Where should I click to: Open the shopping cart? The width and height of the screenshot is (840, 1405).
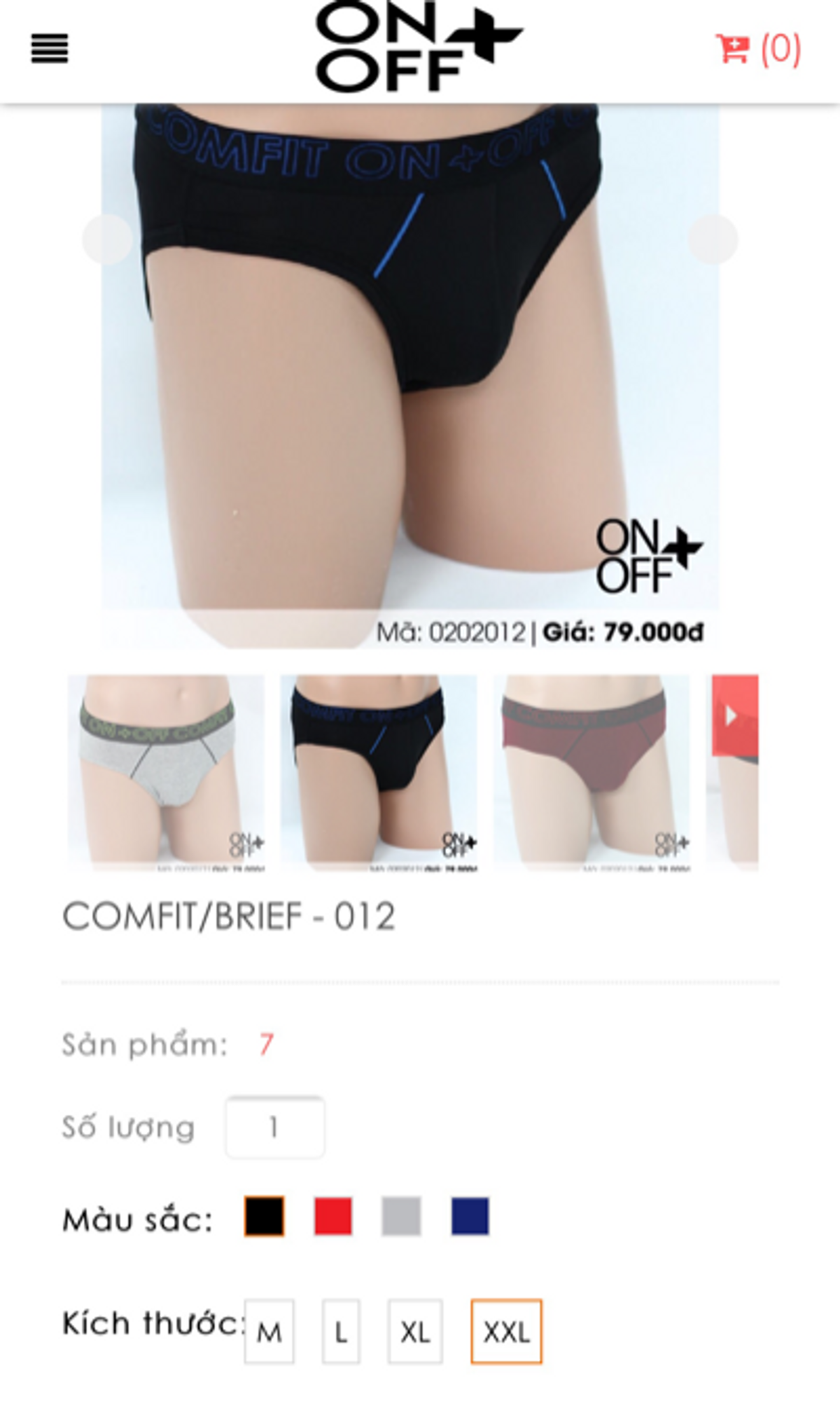click(x=757, y=49)
